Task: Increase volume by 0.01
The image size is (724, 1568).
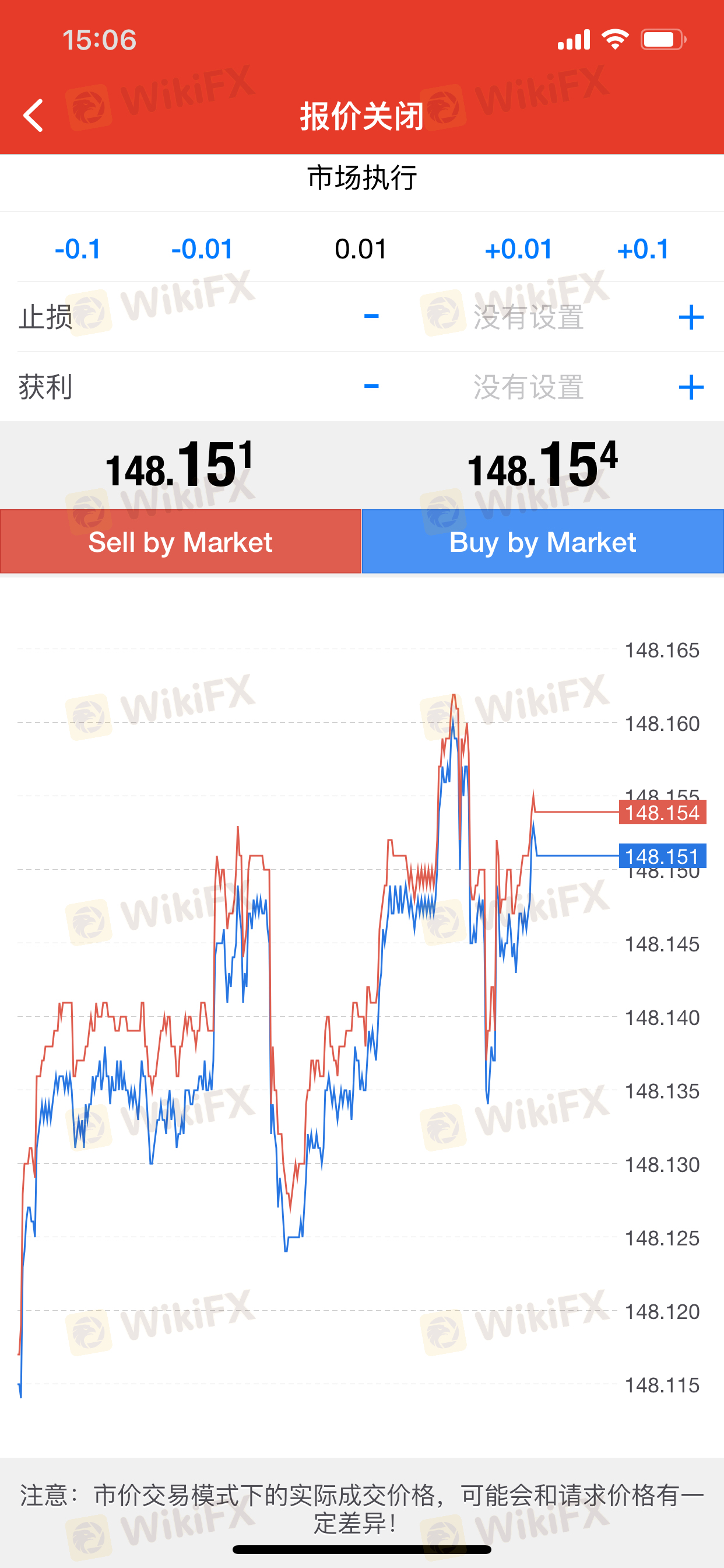Action: coord(519,249)
